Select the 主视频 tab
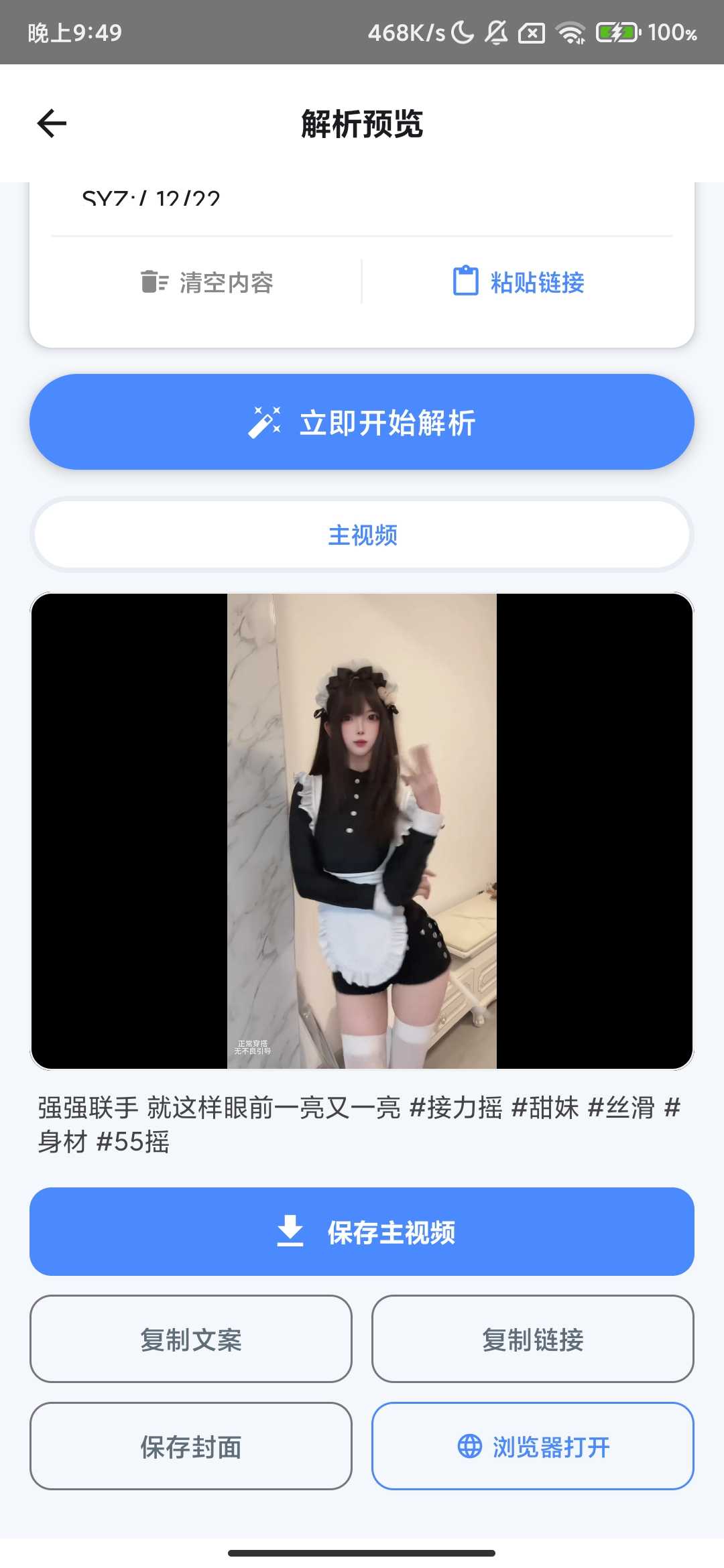 [362, 535]
